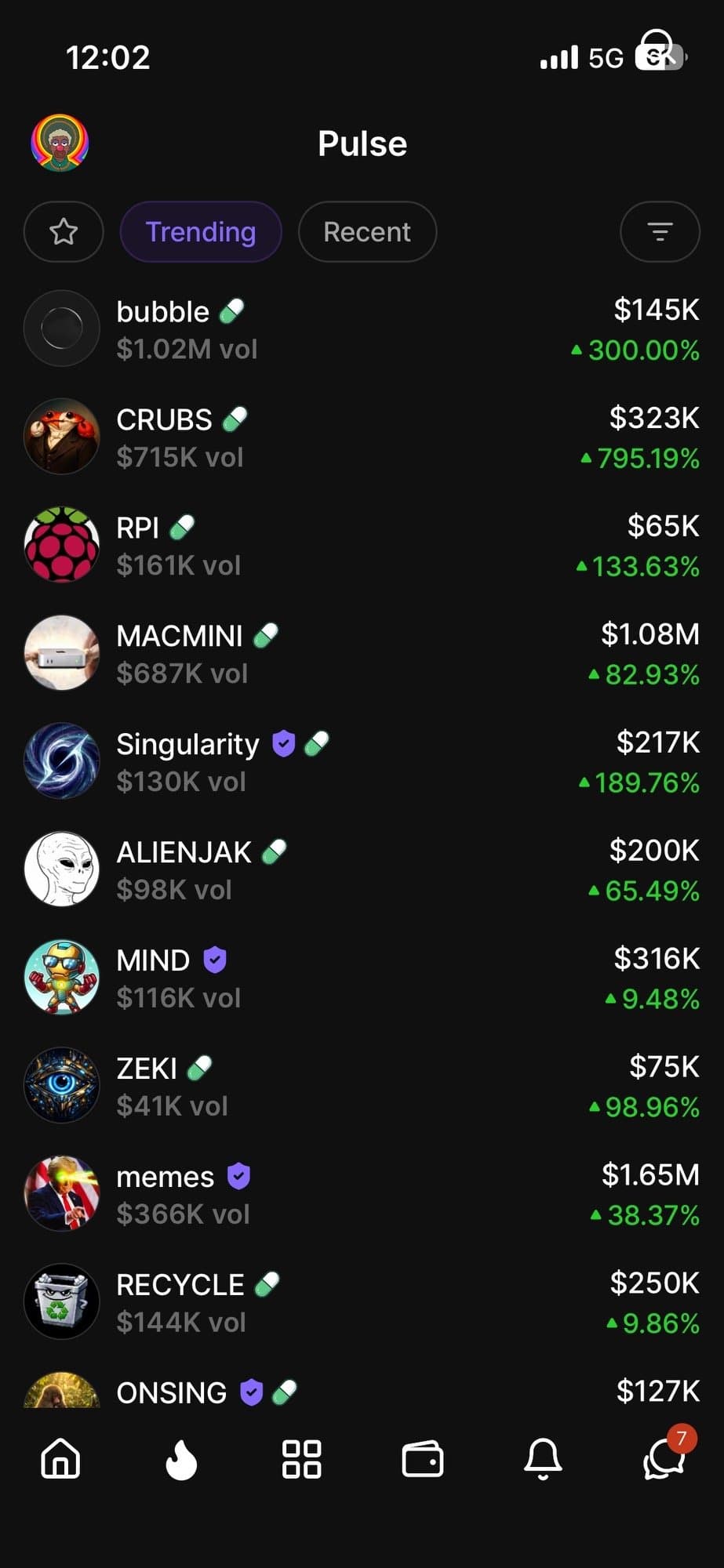This screenshot has height=1568, width=724.
Task: Open the filter options
Action: [x=660, y=231]
